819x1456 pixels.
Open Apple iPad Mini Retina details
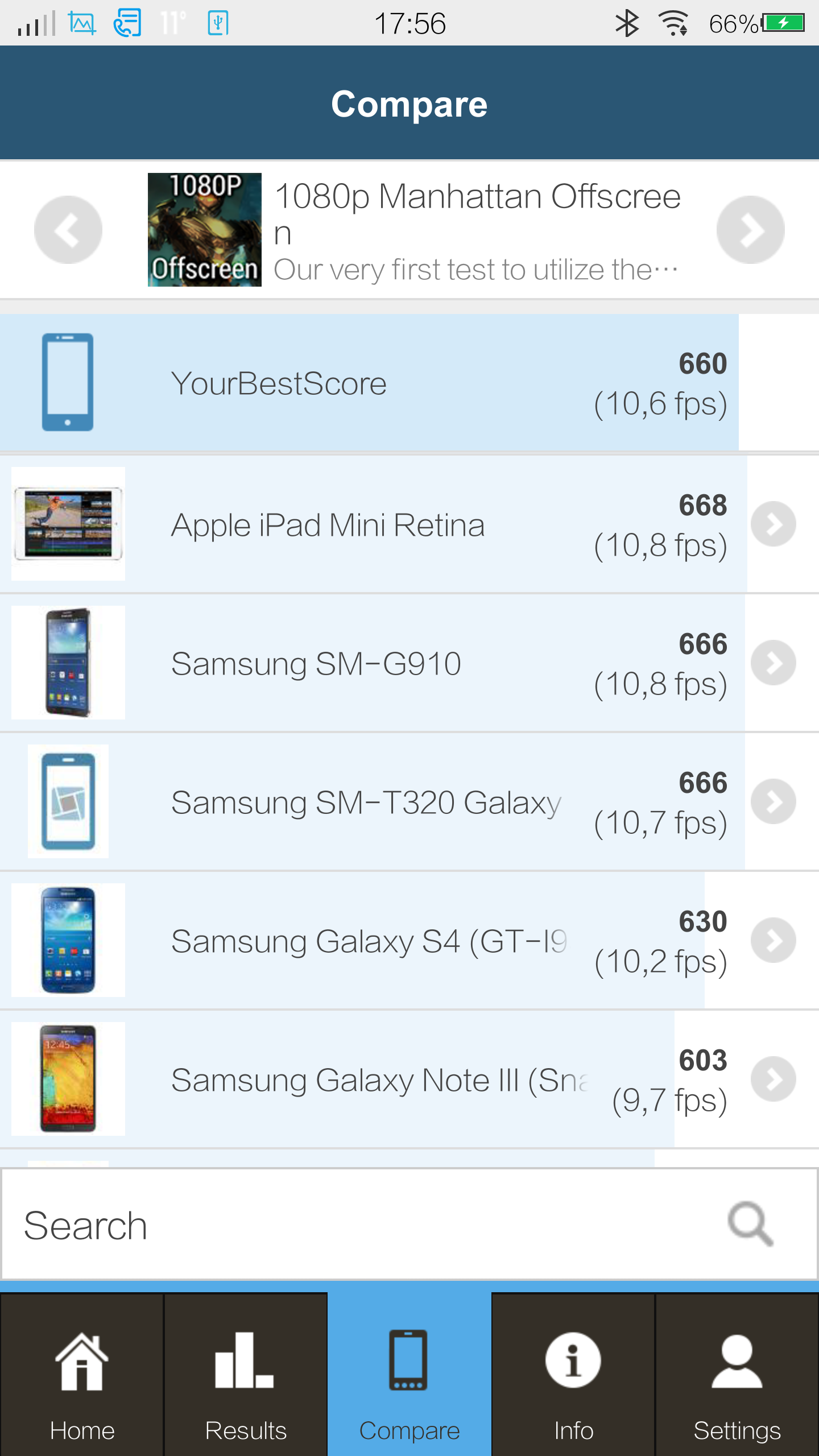[409, 524]
